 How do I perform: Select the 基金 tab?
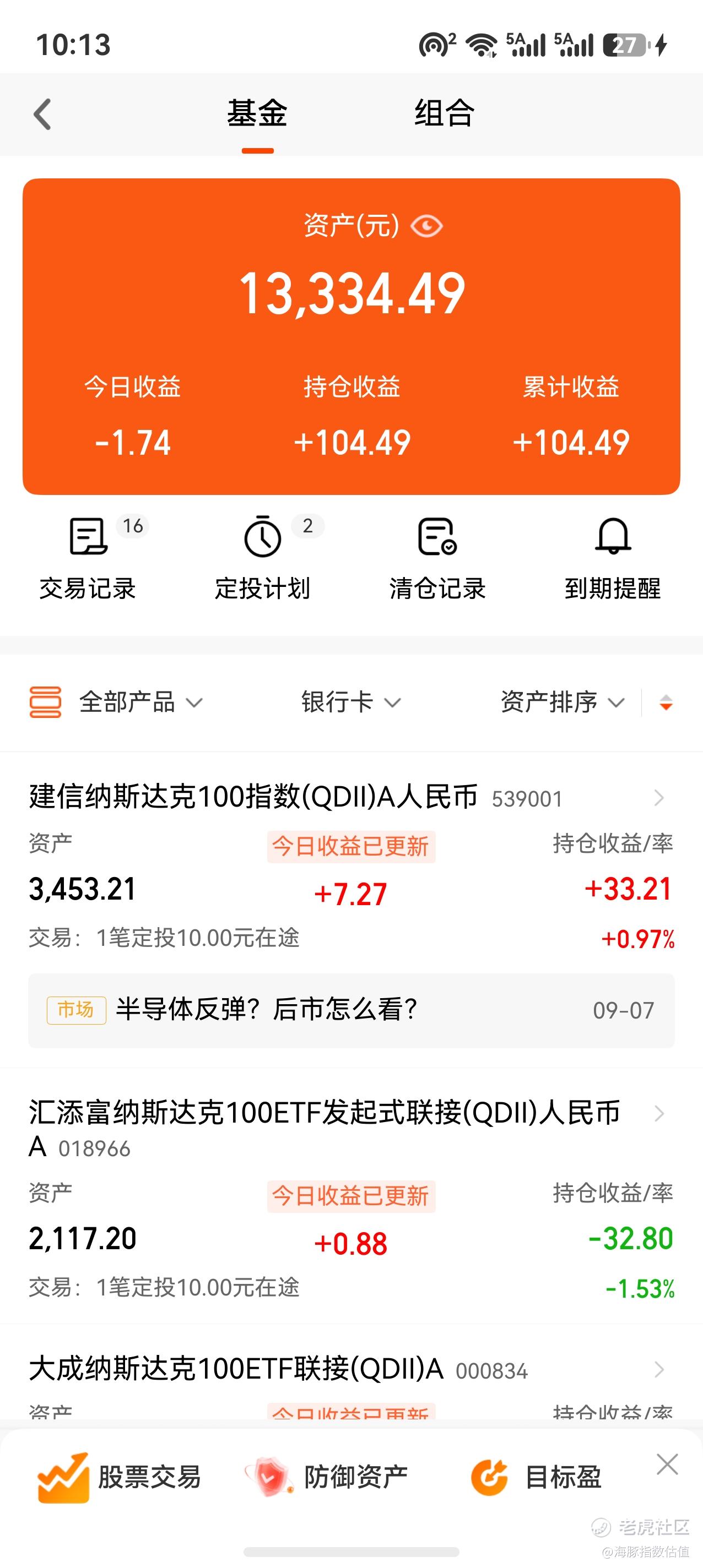257,114
